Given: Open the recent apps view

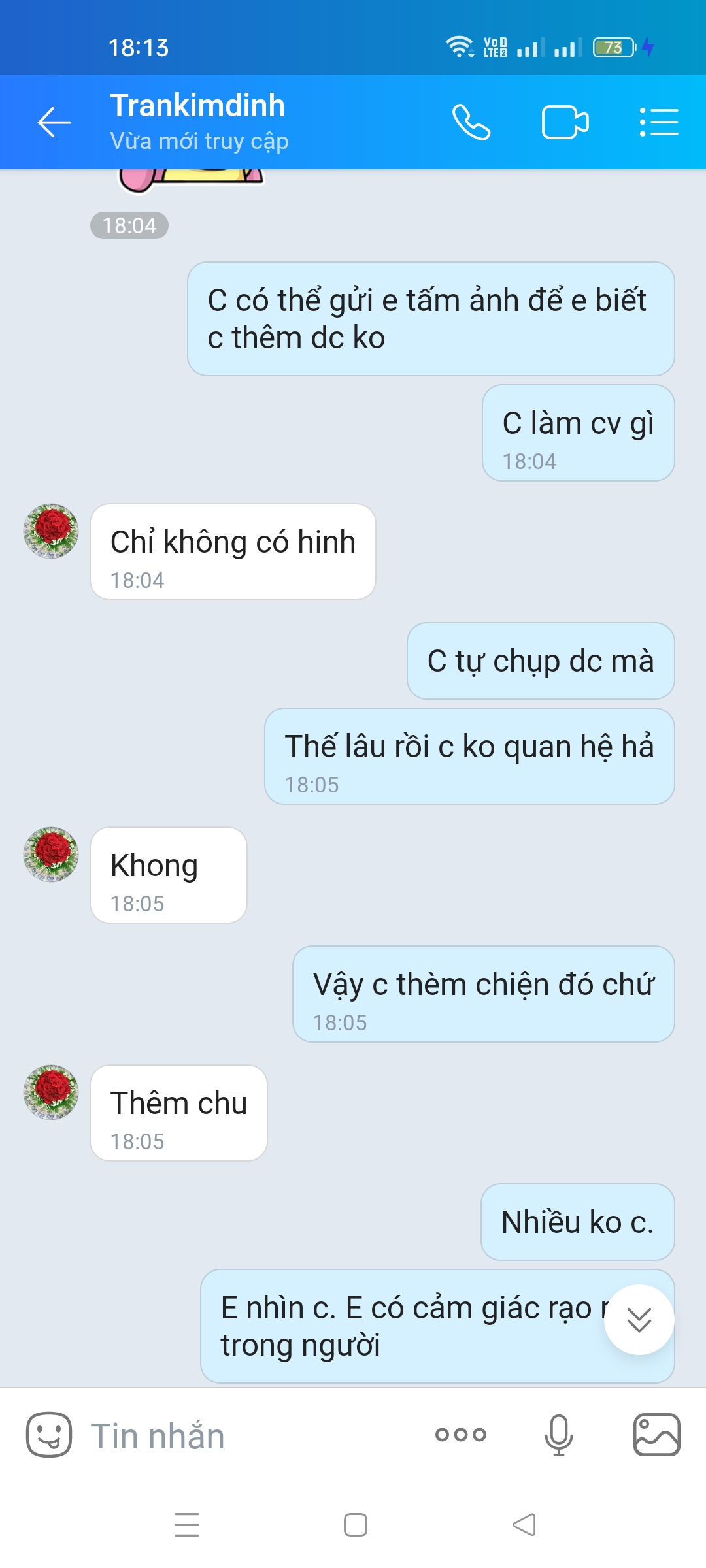Looking at the screenshot, I should (x=187, y=1525).
